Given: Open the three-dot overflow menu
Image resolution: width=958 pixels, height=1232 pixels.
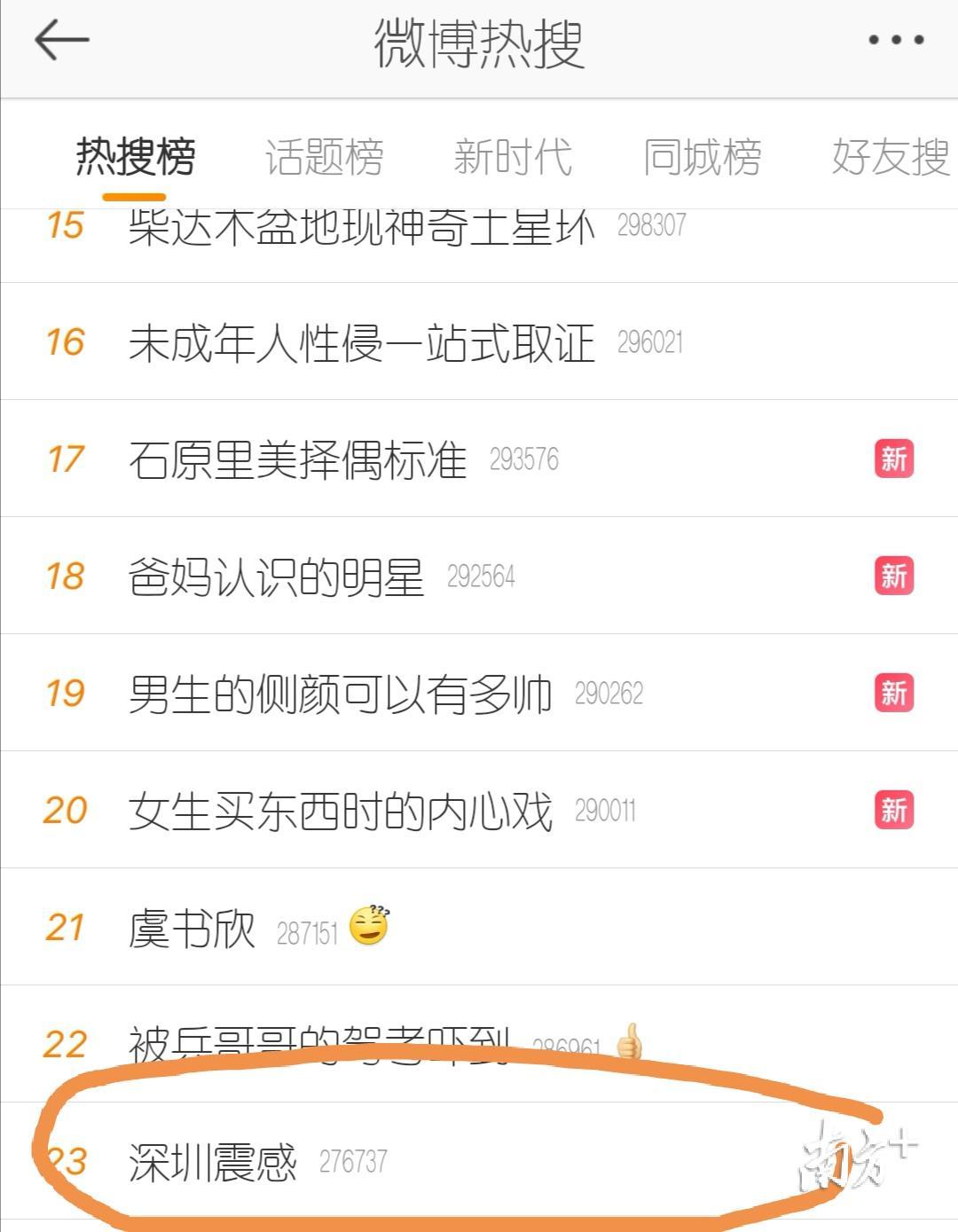Looking at the screenshot, I should pyautogui.click(x=896, y=40).
